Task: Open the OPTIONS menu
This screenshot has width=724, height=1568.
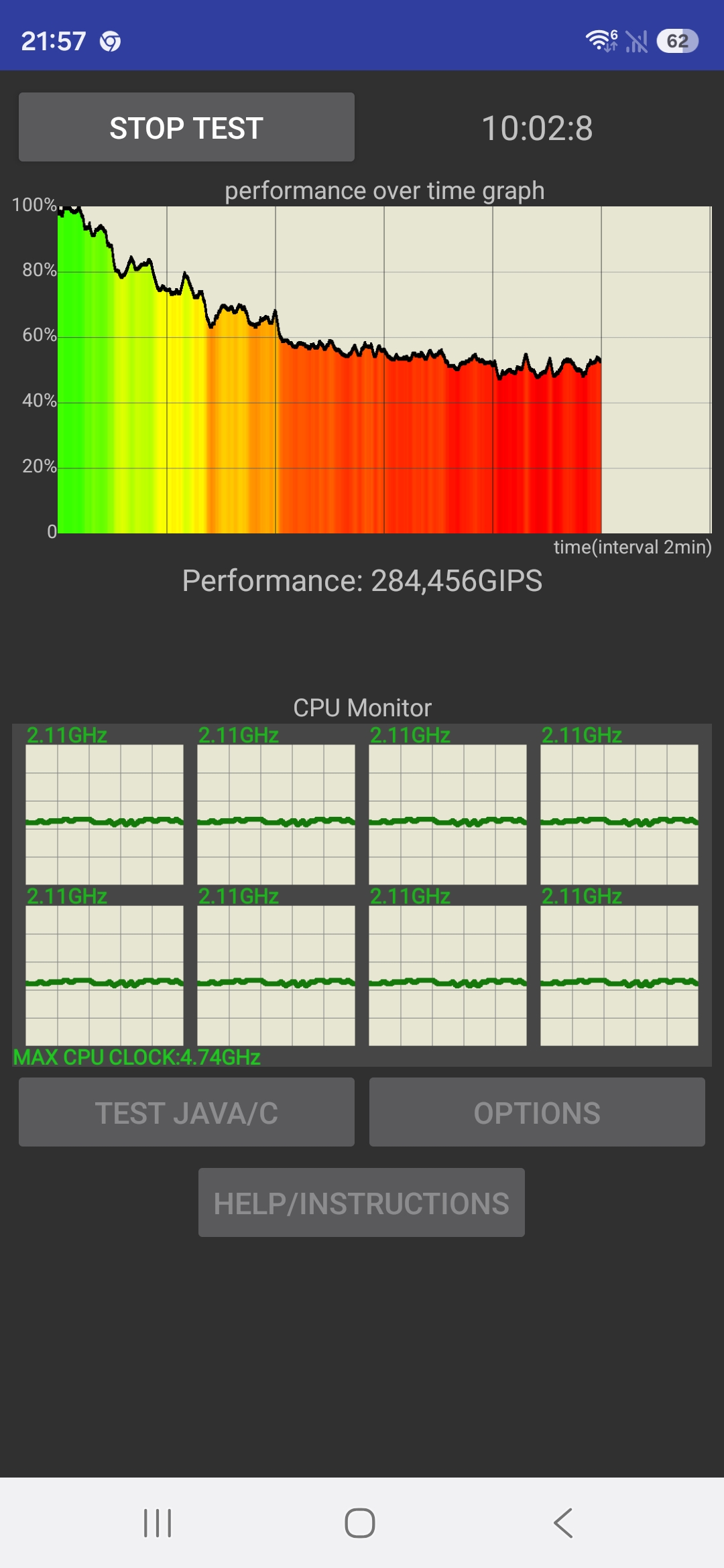Action: [x=537, y=1112]
